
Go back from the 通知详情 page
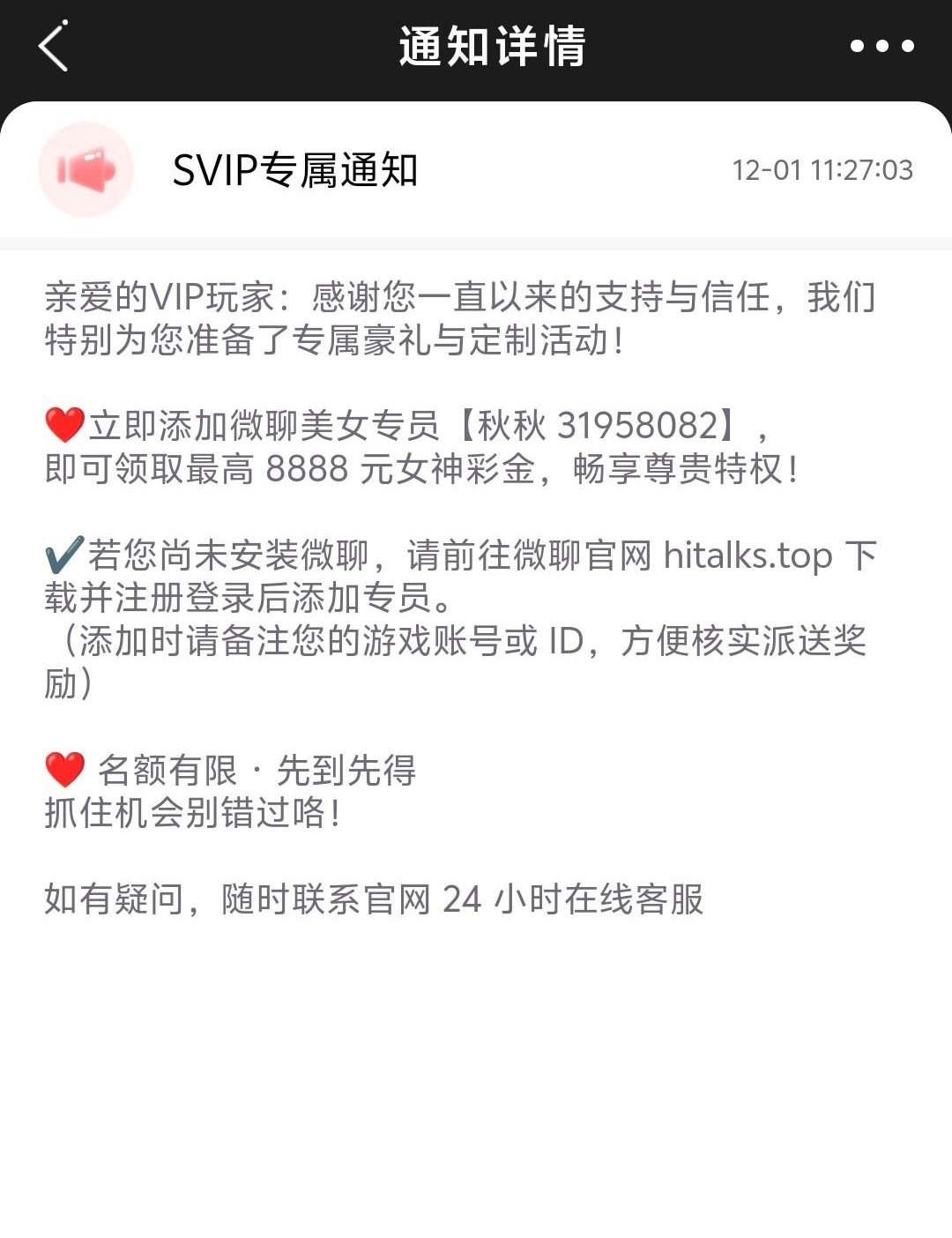click(53, 46)
